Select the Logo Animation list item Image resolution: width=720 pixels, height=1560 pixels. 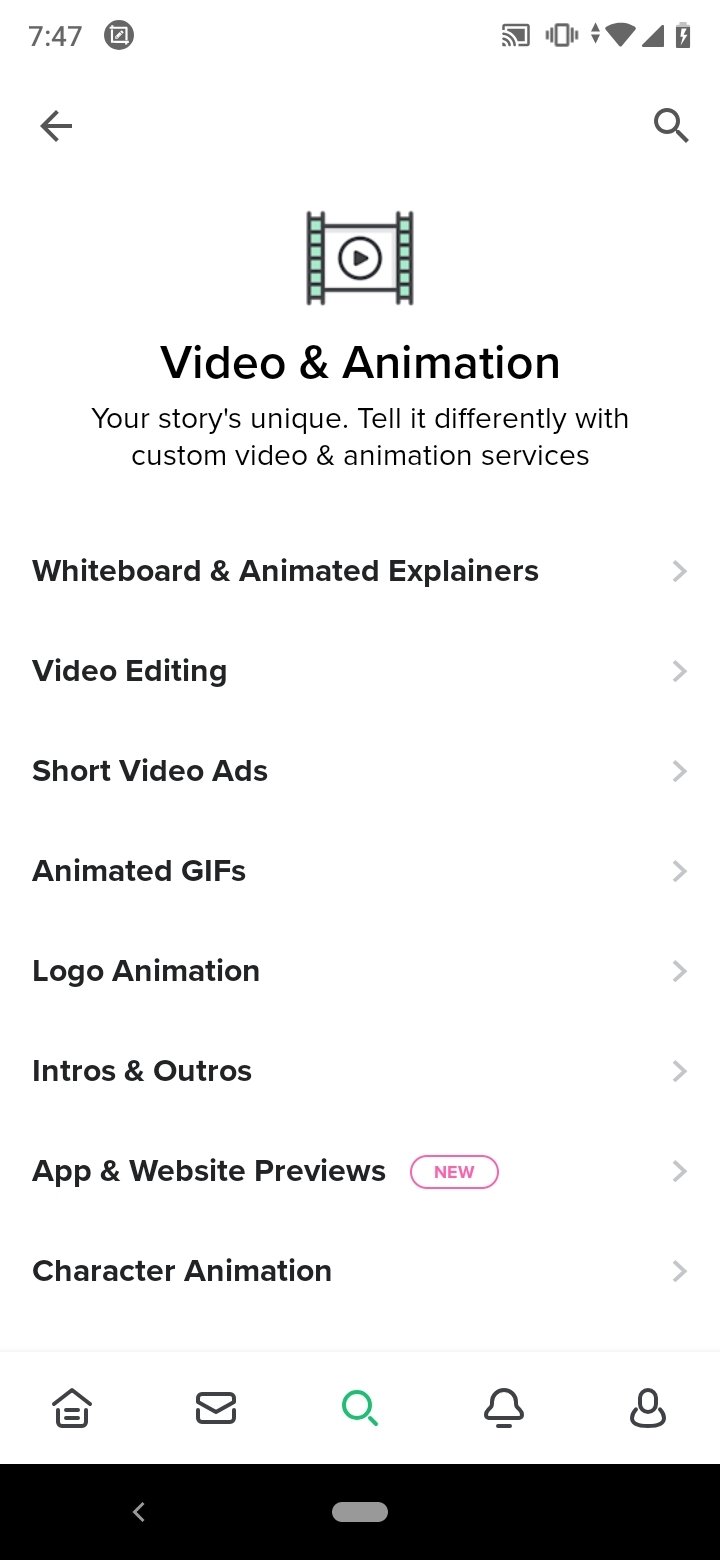click(146, 971)
